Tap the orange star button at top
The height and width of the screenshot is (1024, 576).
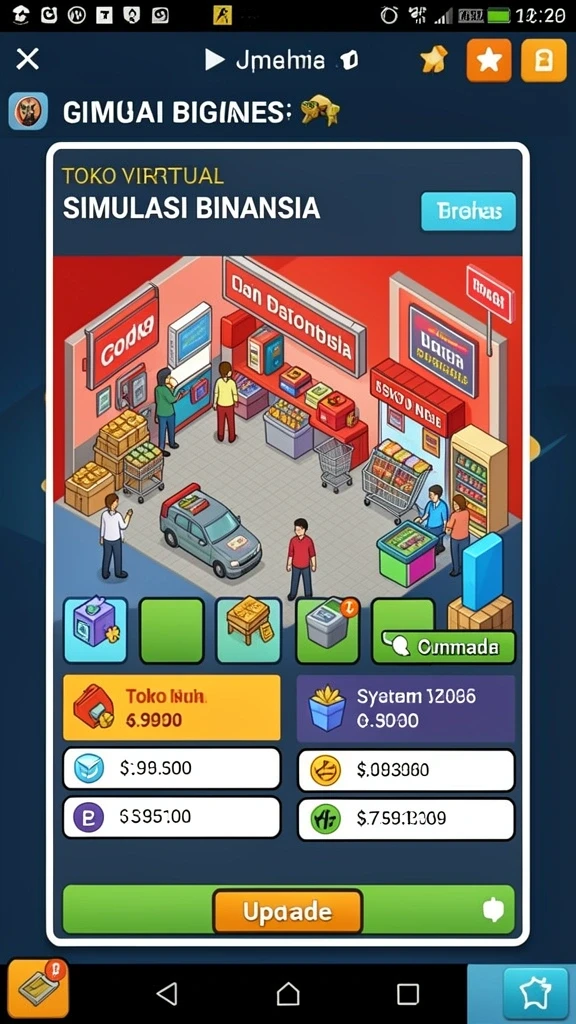tap(489, 60)
